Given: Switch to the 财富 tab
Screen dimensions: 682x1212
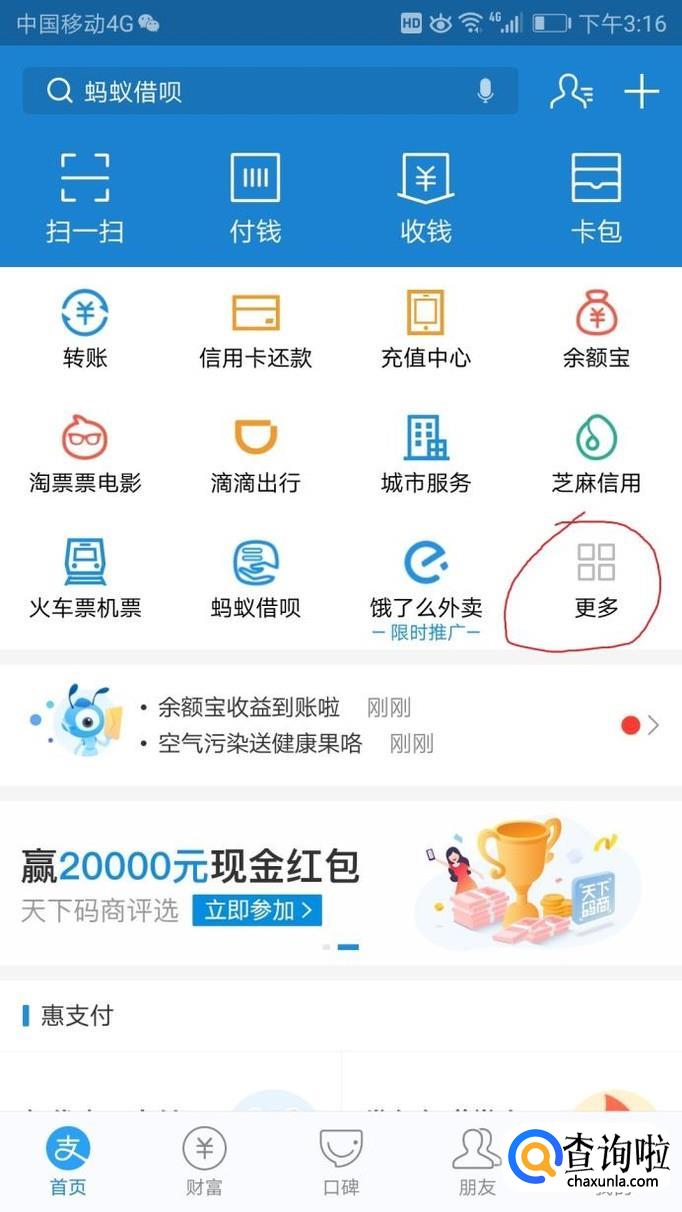Looking at the screenshot, I should point(204,1162).
